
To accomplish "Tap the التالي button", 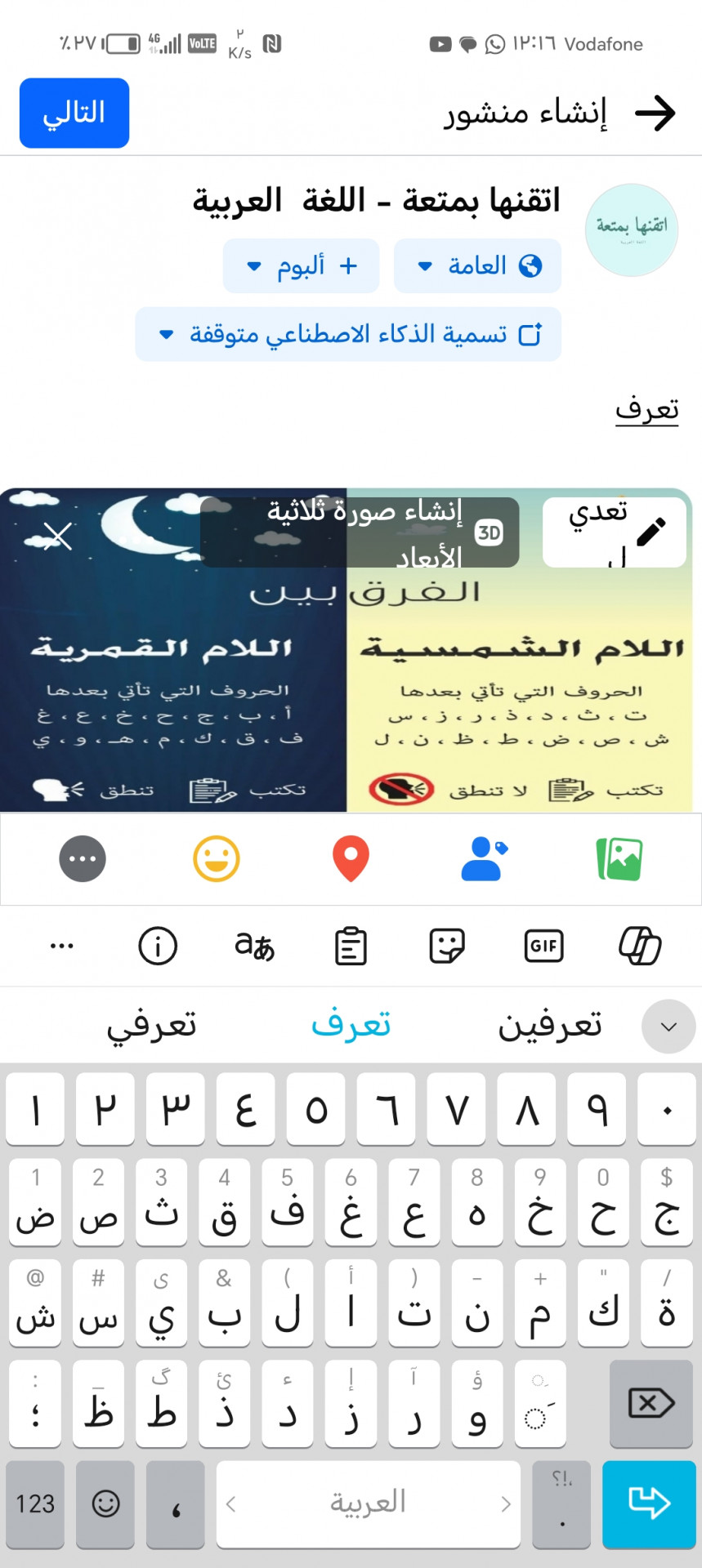I will pos(74,113).
